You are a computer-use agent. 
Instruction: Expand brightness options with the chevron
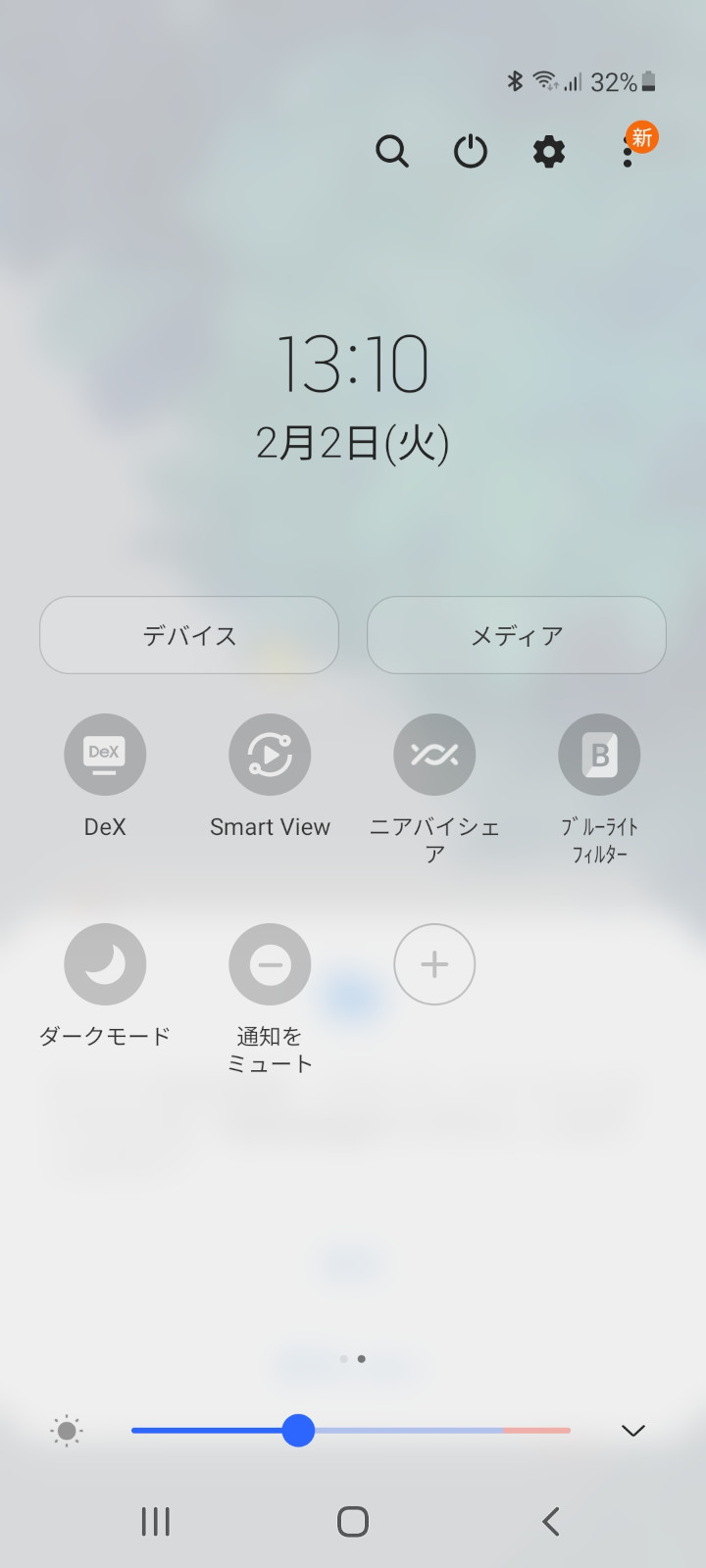(633, 1431)
